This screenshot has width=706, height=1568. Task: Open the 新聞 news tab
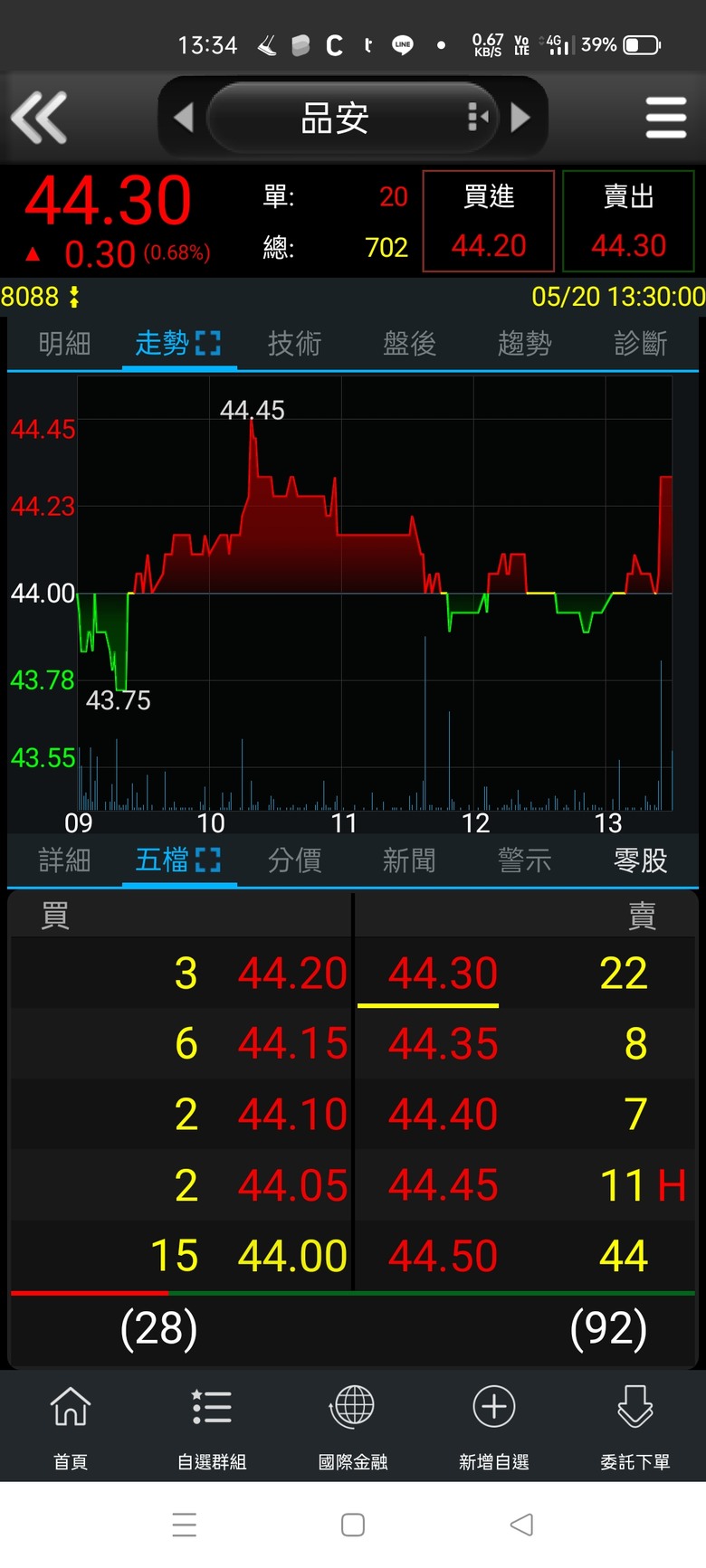tap(409, 860)
